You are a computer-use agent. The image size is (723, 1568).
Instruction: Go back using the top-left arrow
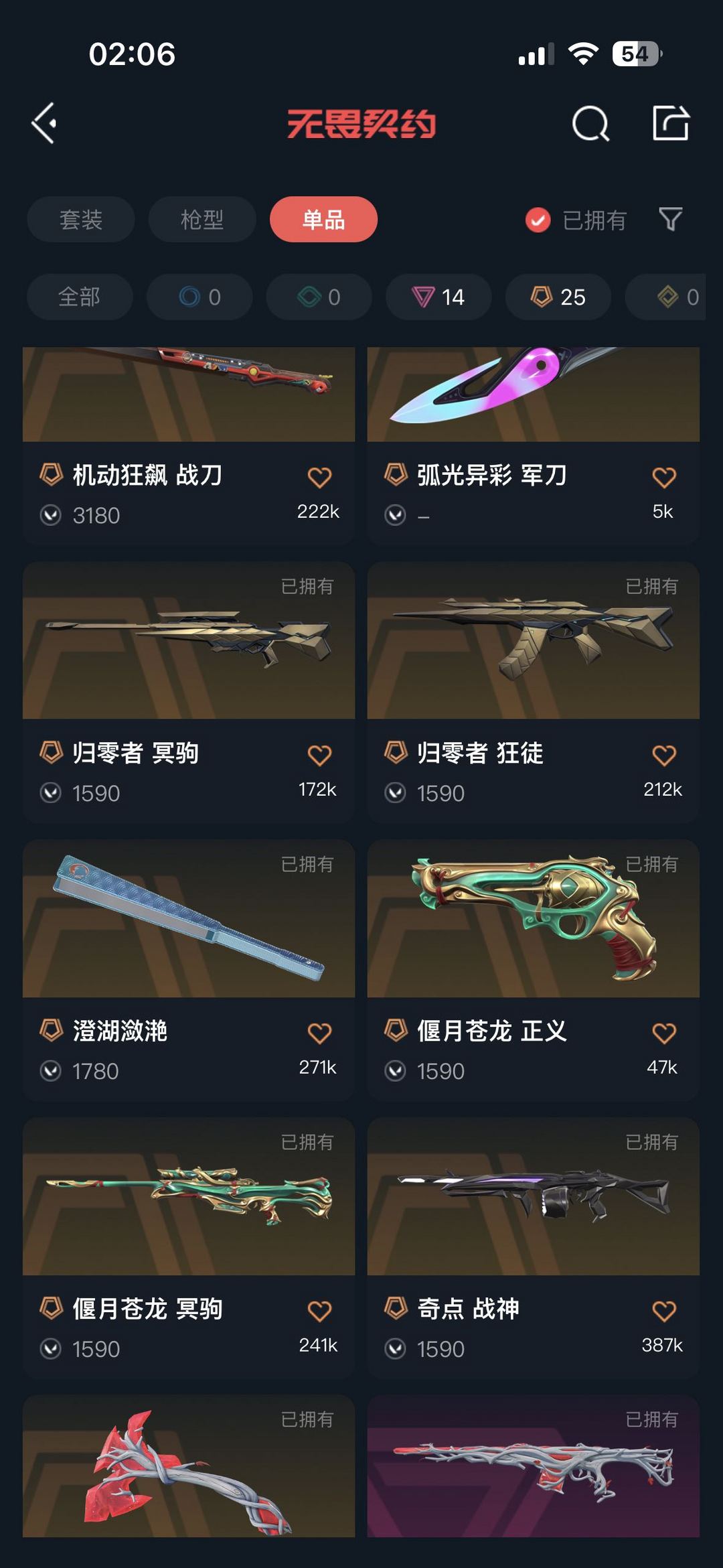click(x=44, y=123)
